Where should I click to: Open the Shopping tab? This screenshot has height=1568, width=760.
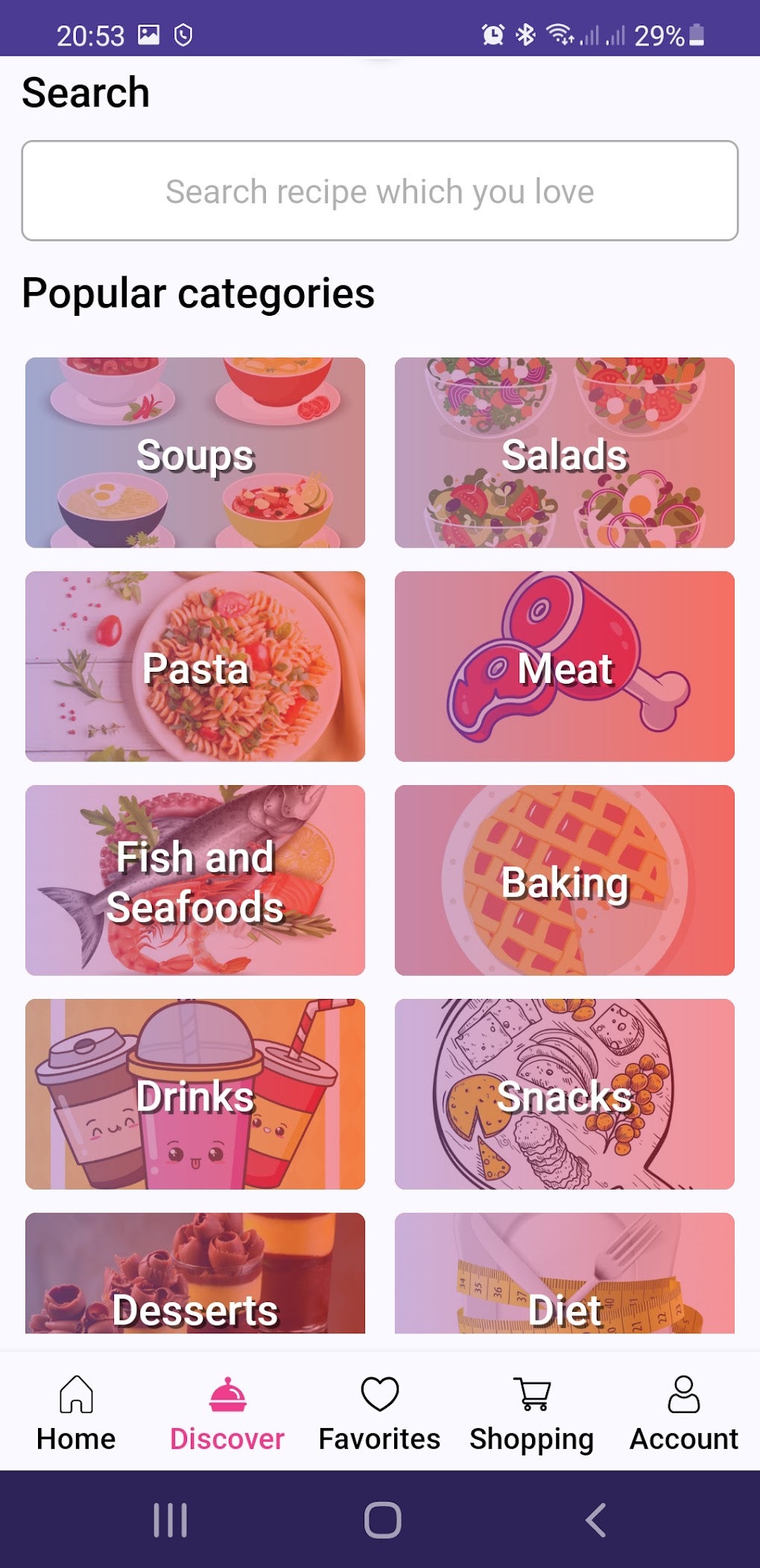tap(531, 1412)
